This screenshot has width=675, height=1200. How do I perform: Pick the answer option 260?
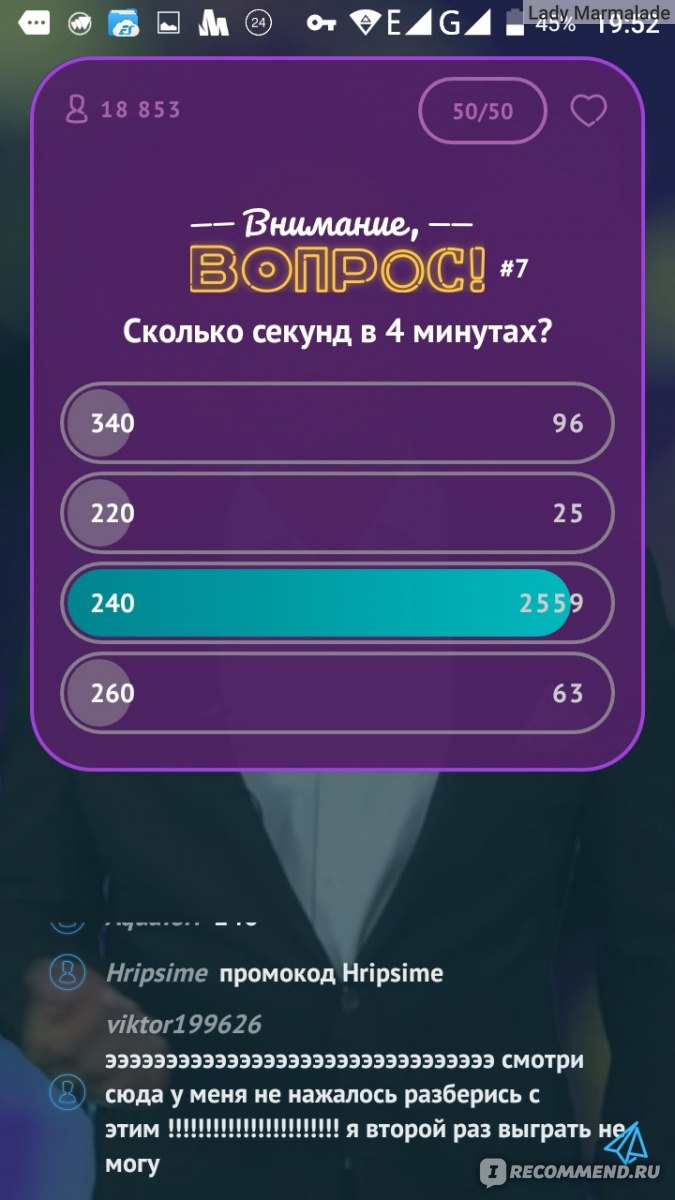337,693
